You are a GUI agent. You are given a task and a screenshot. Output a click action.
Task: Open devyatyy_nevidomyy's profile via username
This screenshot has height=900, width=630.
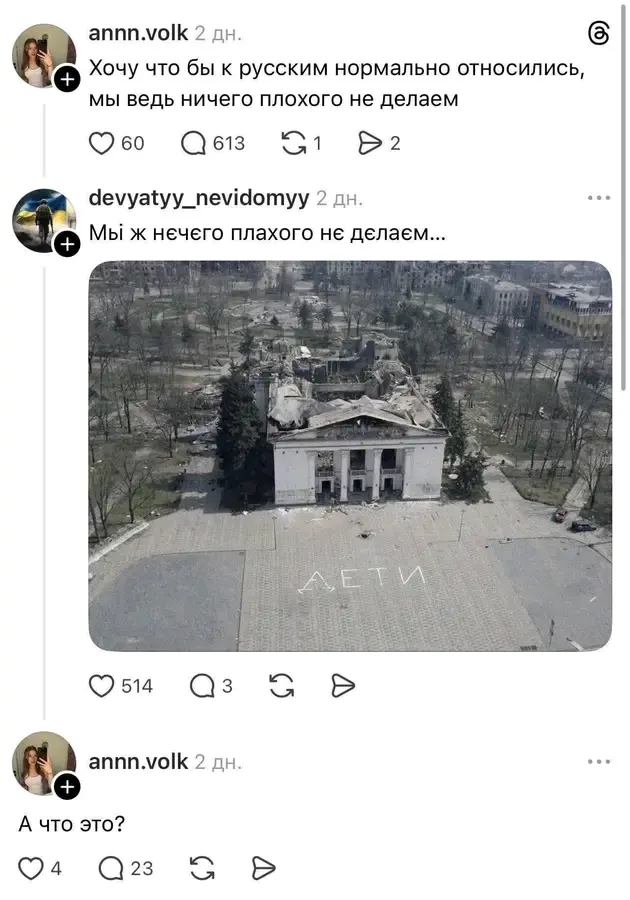pos(199,198)
